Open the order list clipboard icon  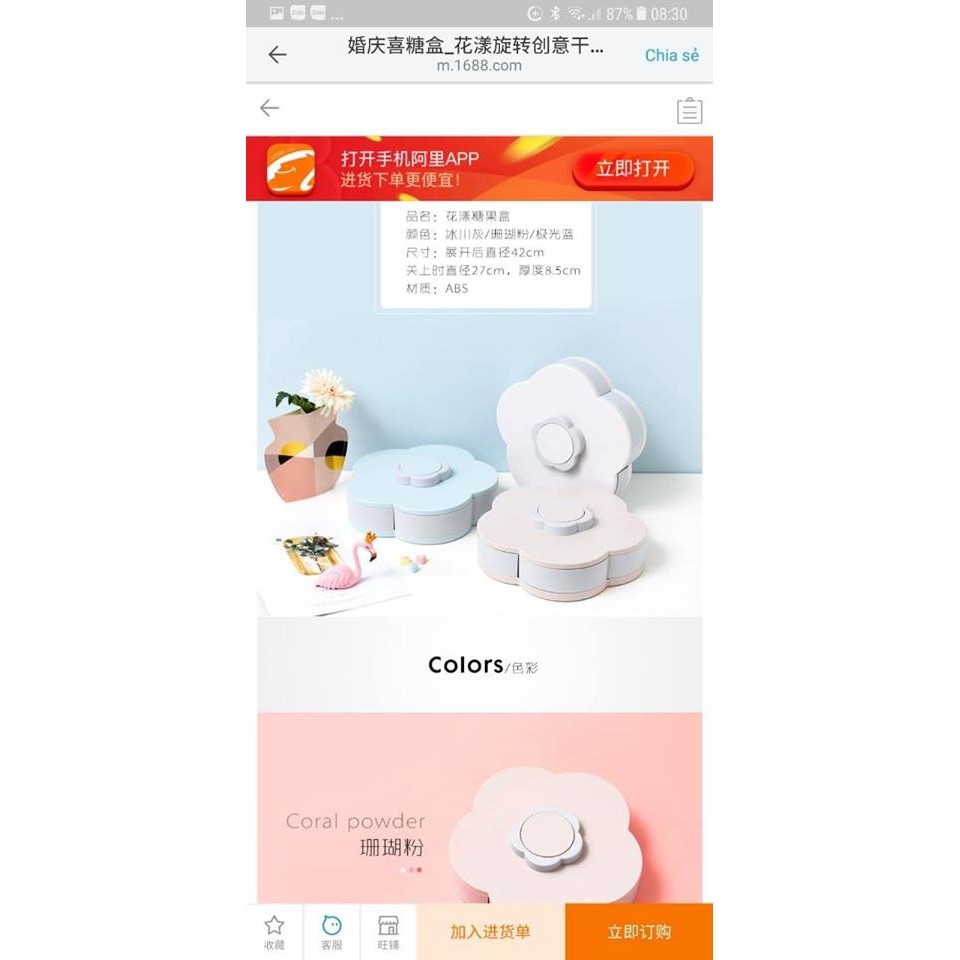pyautogui.click(x=689, y=110)
